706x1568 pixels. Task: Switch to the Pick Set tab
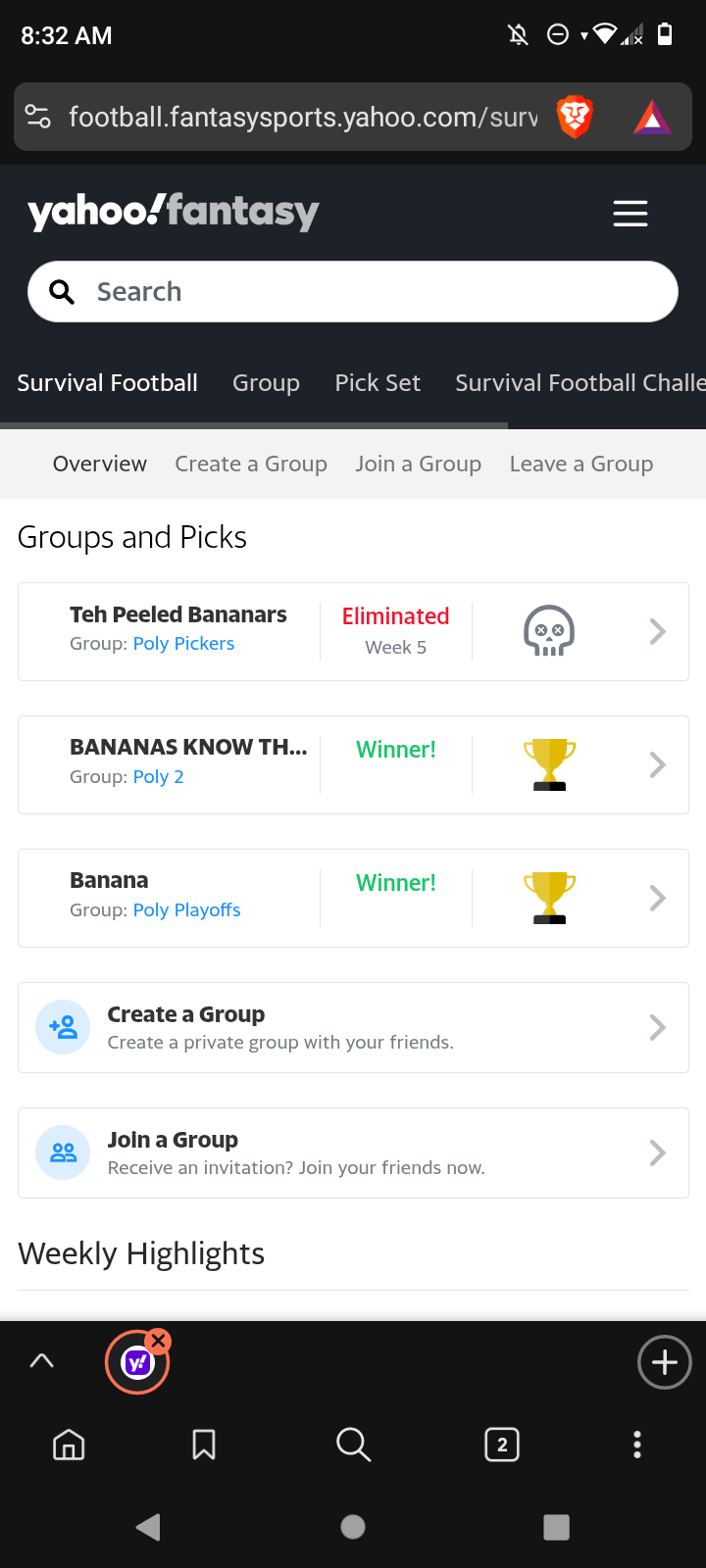tap(378, 383)
